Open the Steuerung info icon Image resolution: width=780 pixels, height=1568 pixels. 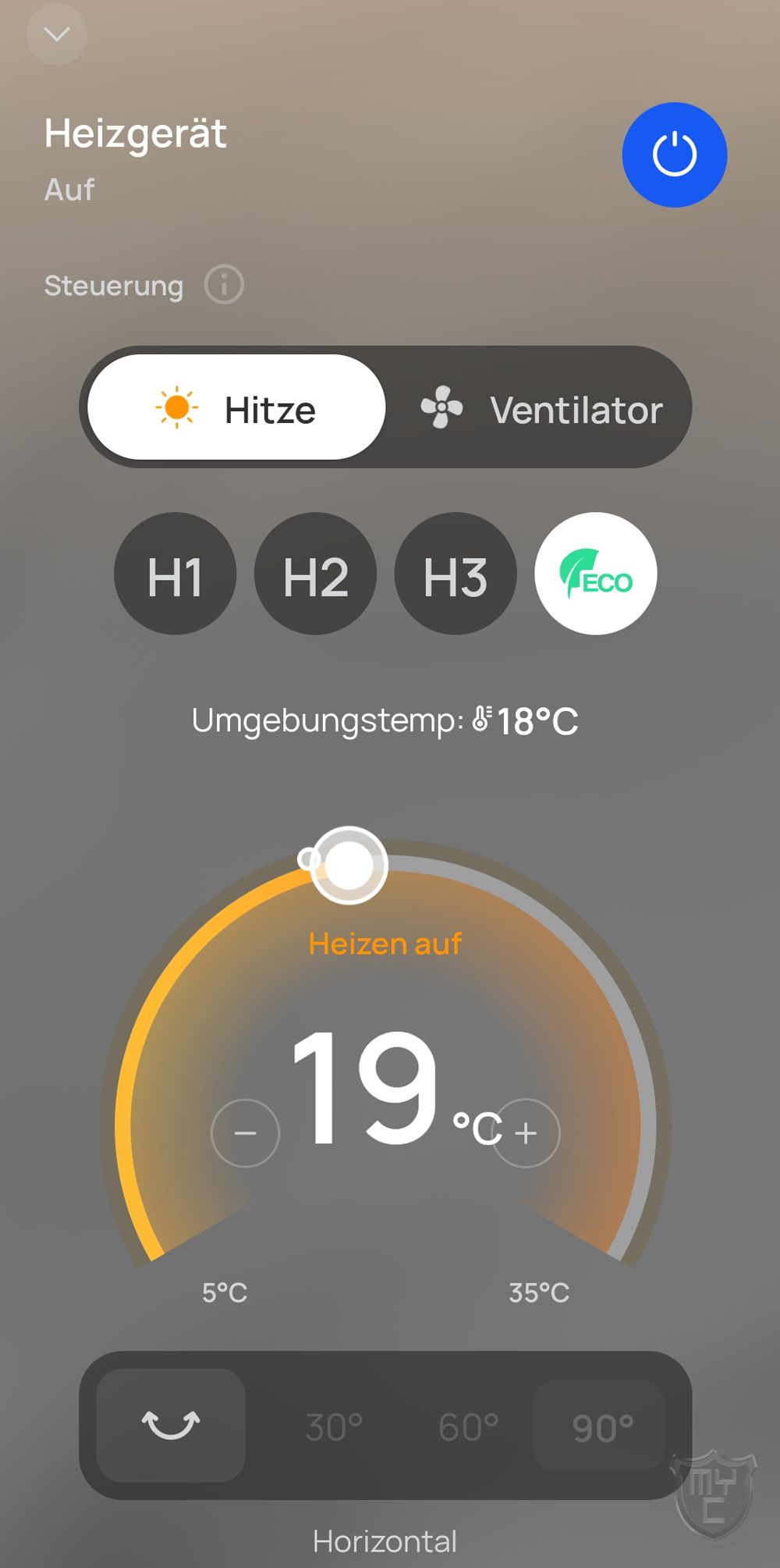[224, 285]
